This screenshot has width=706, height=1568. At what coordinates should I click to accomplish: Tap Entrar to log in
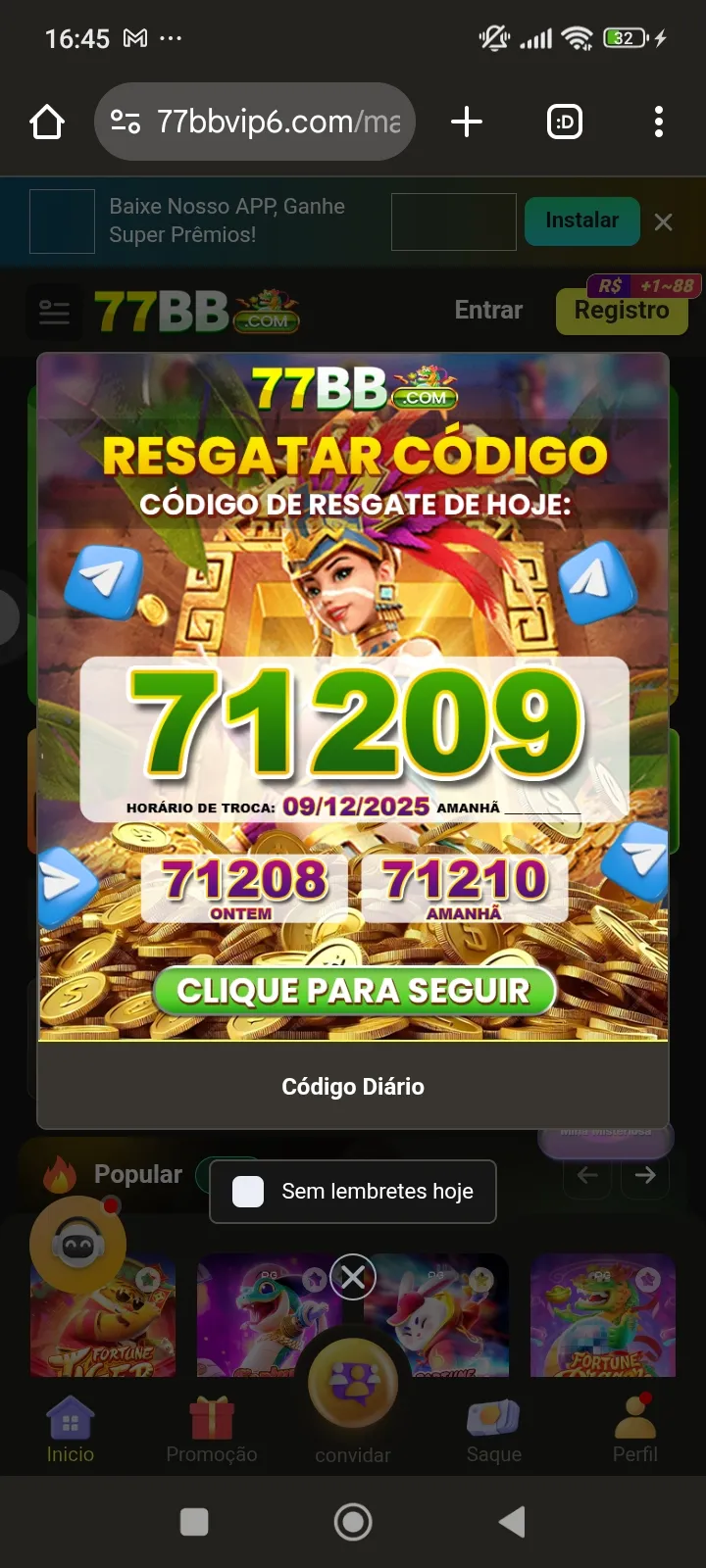pos(488,311)
